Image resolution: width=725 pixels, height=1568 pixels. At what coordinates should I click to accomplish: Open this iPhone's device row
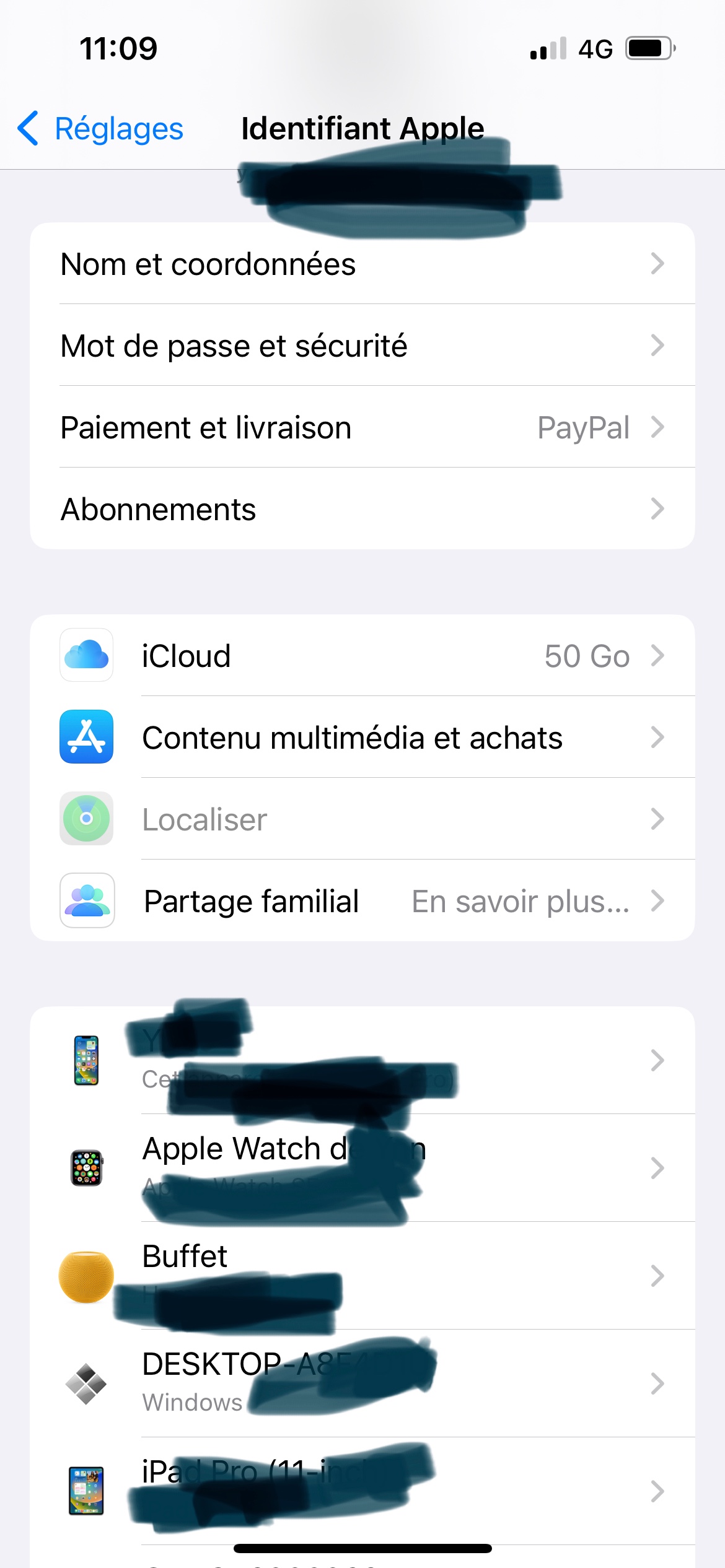click(362, 1060)
